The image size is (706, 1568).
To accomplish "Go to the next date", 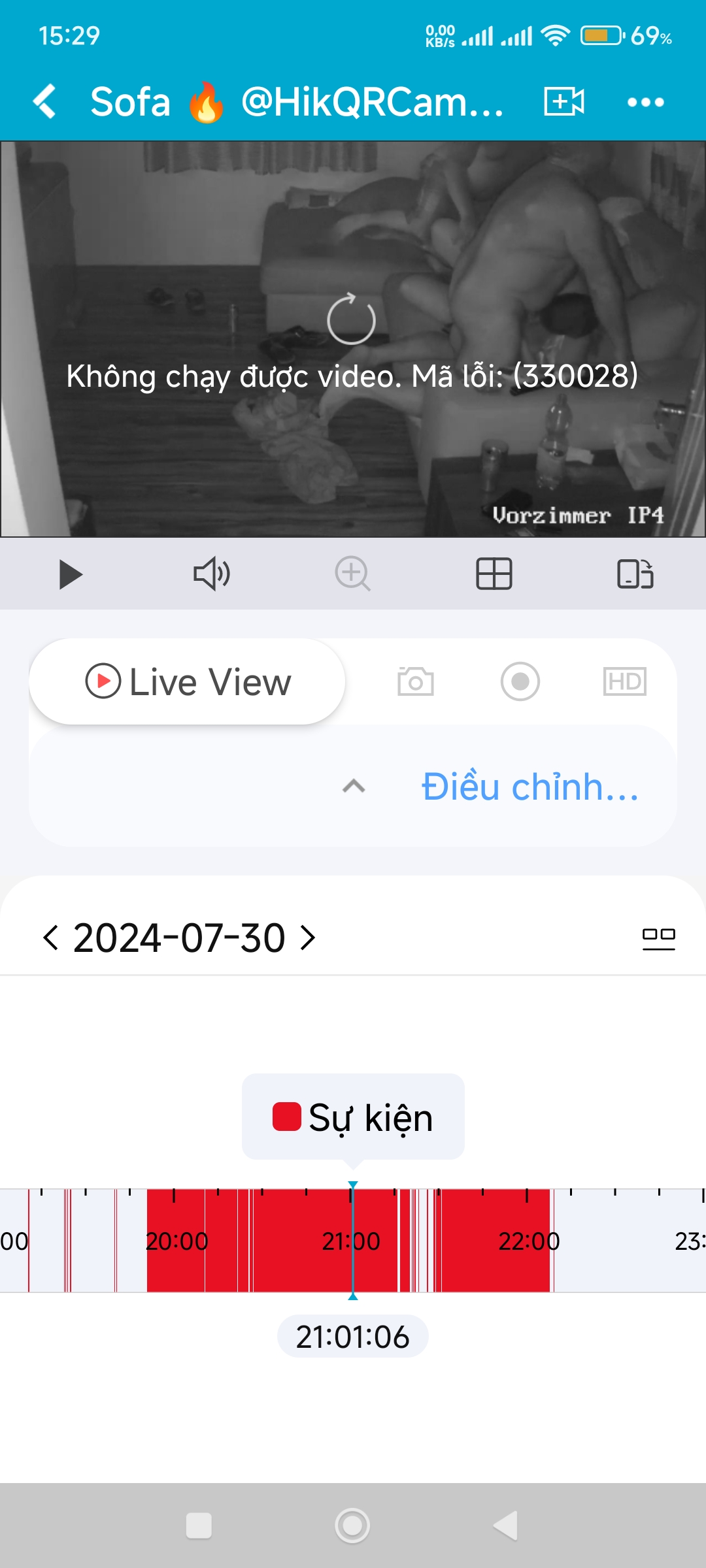I will pos(308,938).
